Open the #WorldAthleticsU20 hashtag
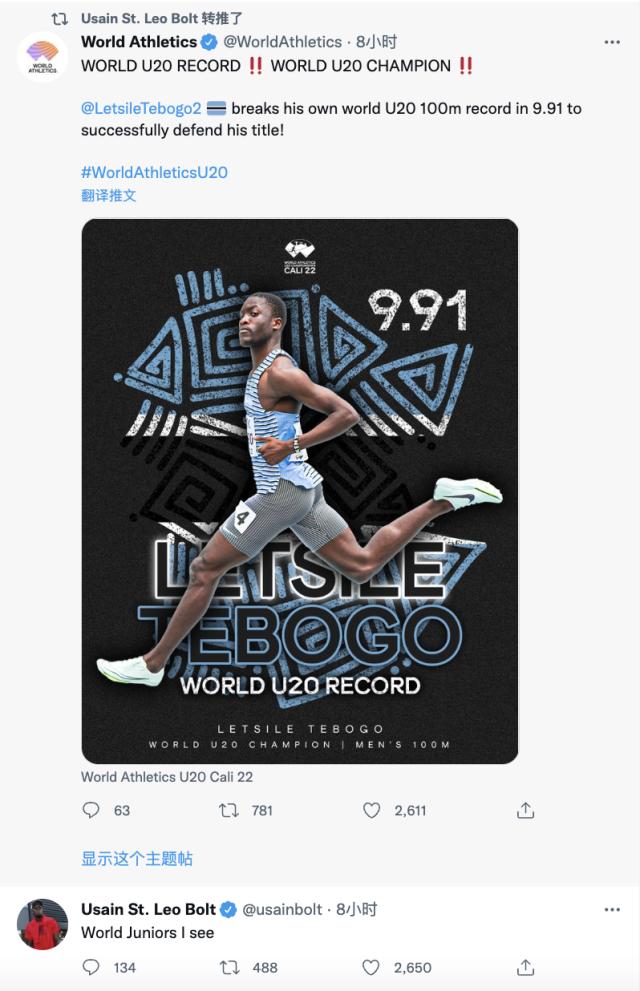640x991 pixels. point(154,172)
